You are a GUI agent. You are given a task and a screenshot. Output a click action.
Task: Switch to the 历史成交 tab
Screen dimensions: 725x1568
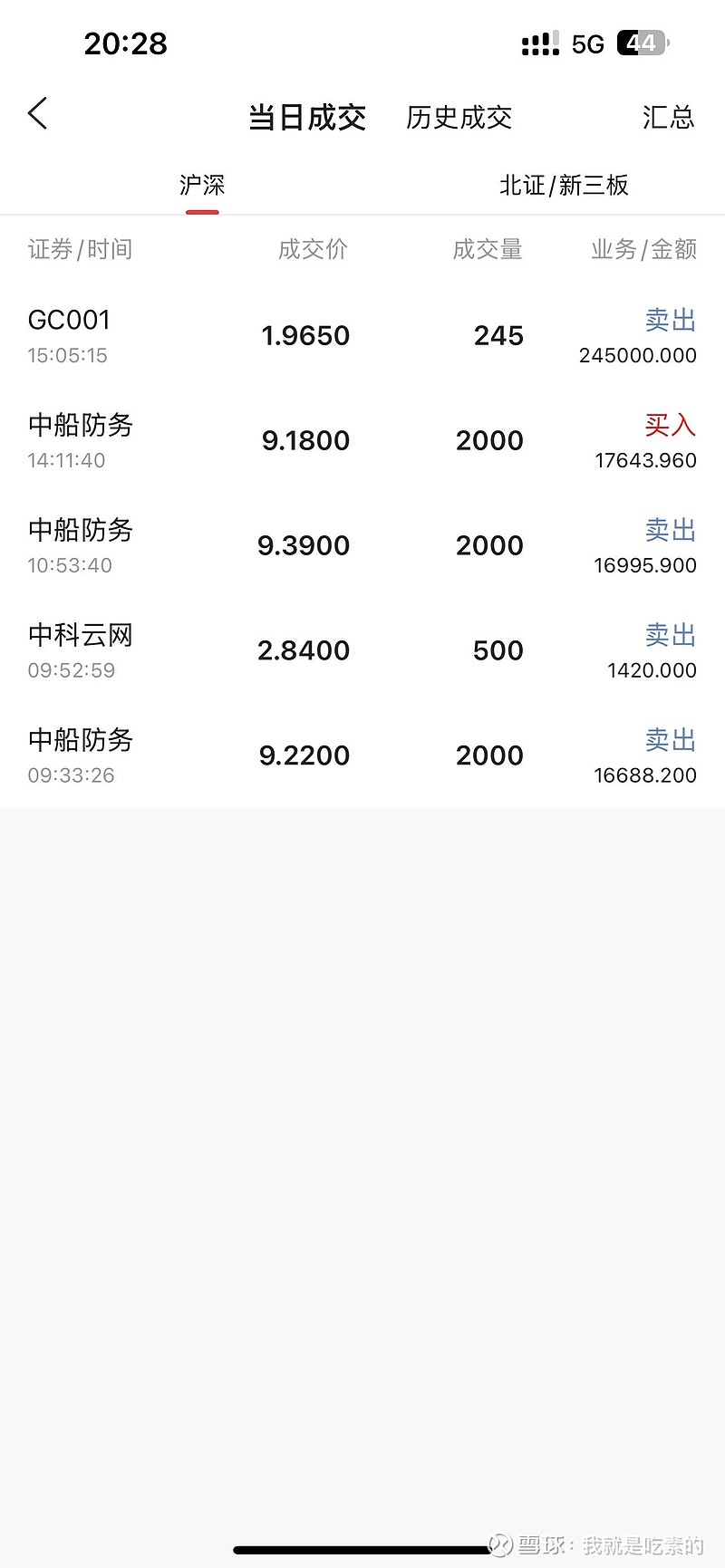pyautogui.click(x=459, y=118)
